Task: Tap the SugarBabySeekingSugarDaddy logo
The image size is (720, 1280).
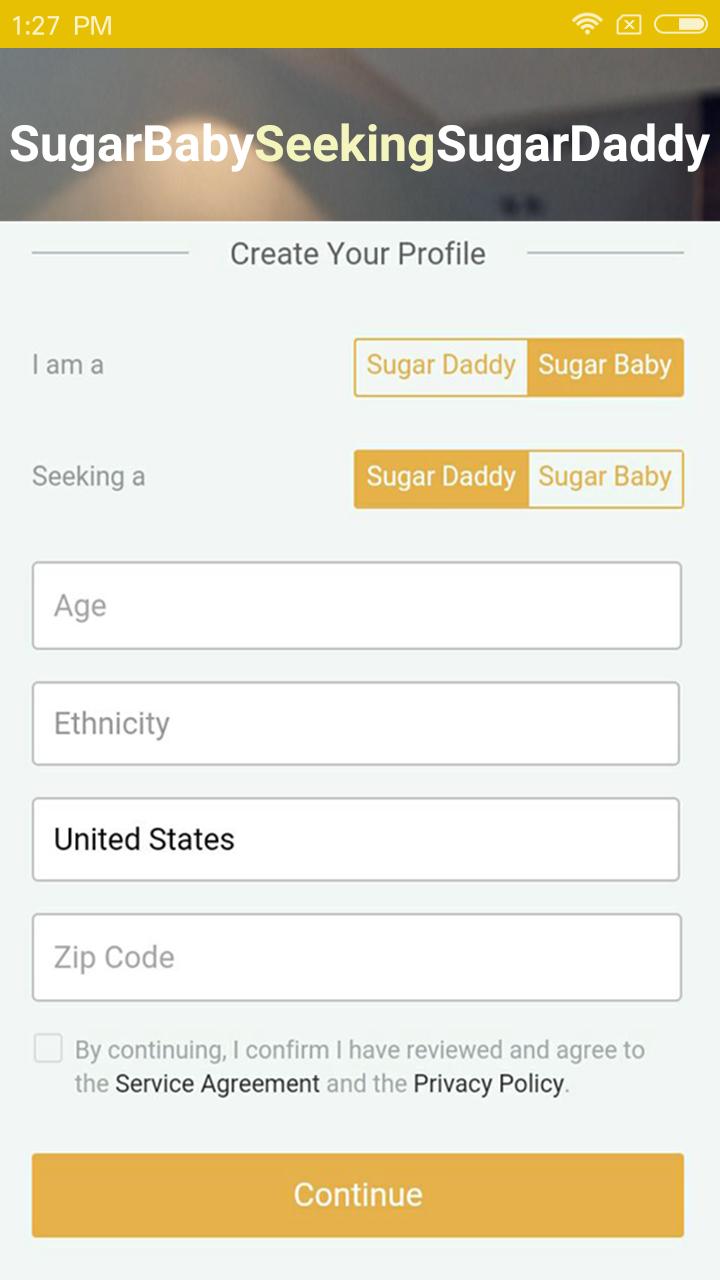Action: [360, 145]
